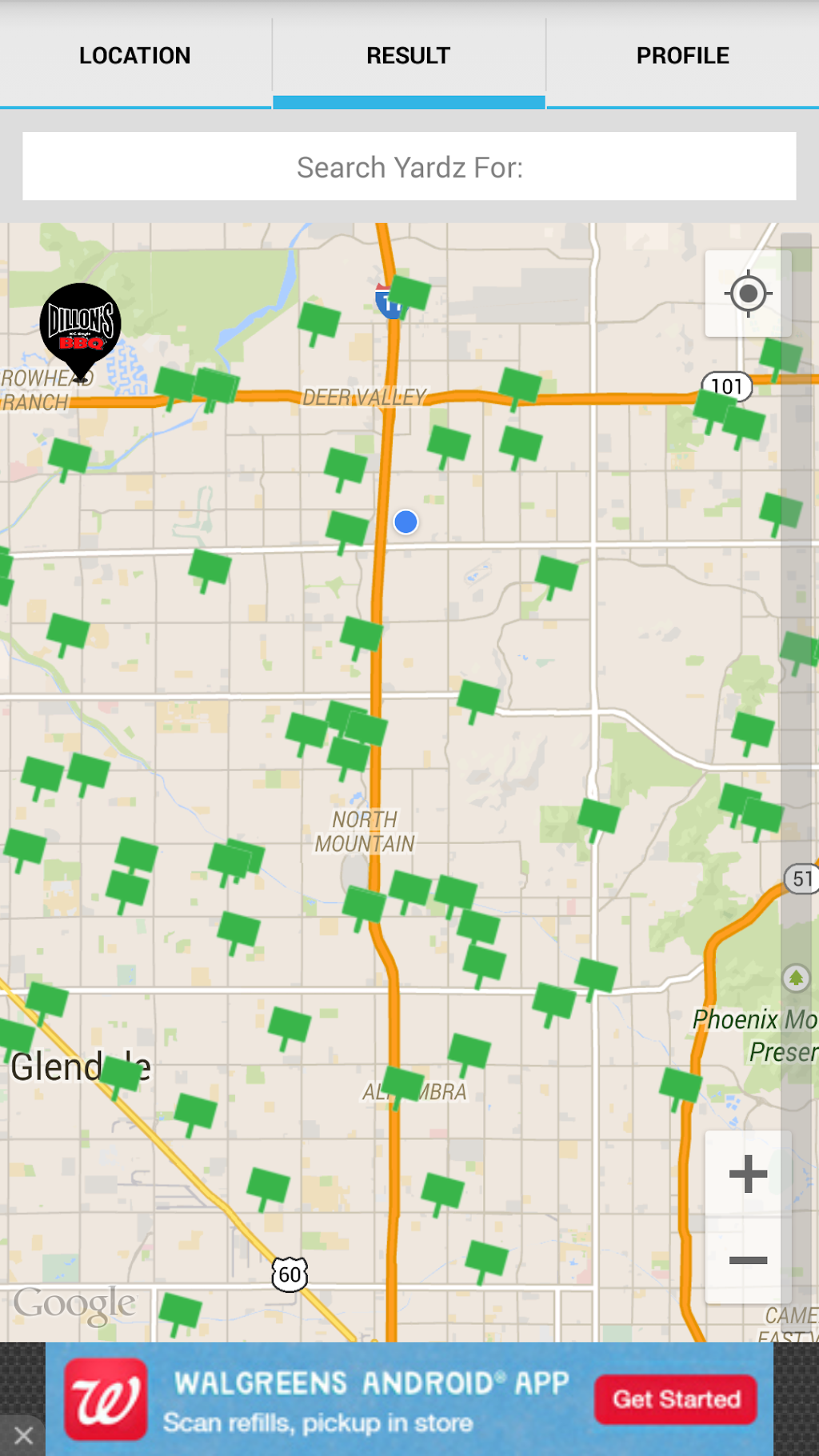Viewport: 819px width, 1456px height.
Task: Dismiss the Walgreens ad banner
Action: coord(23,1435)
